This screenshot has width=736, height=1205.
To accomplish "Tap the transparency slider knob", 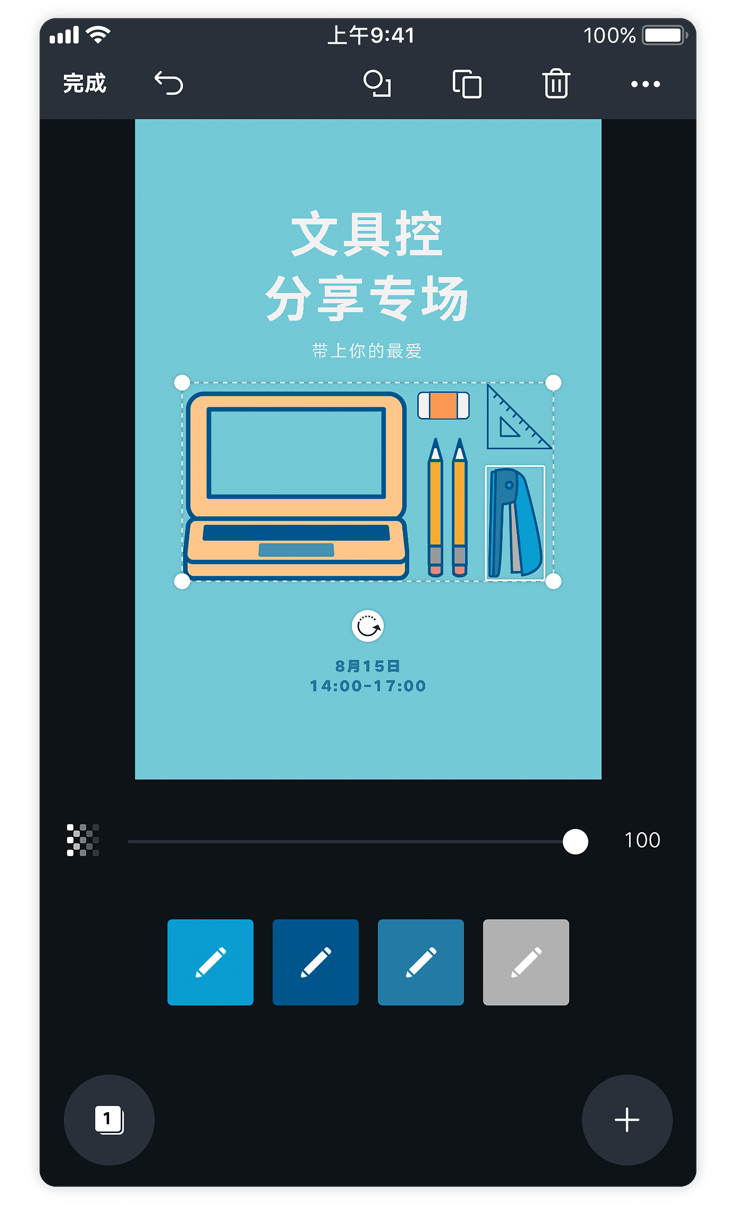I will 575,842.
